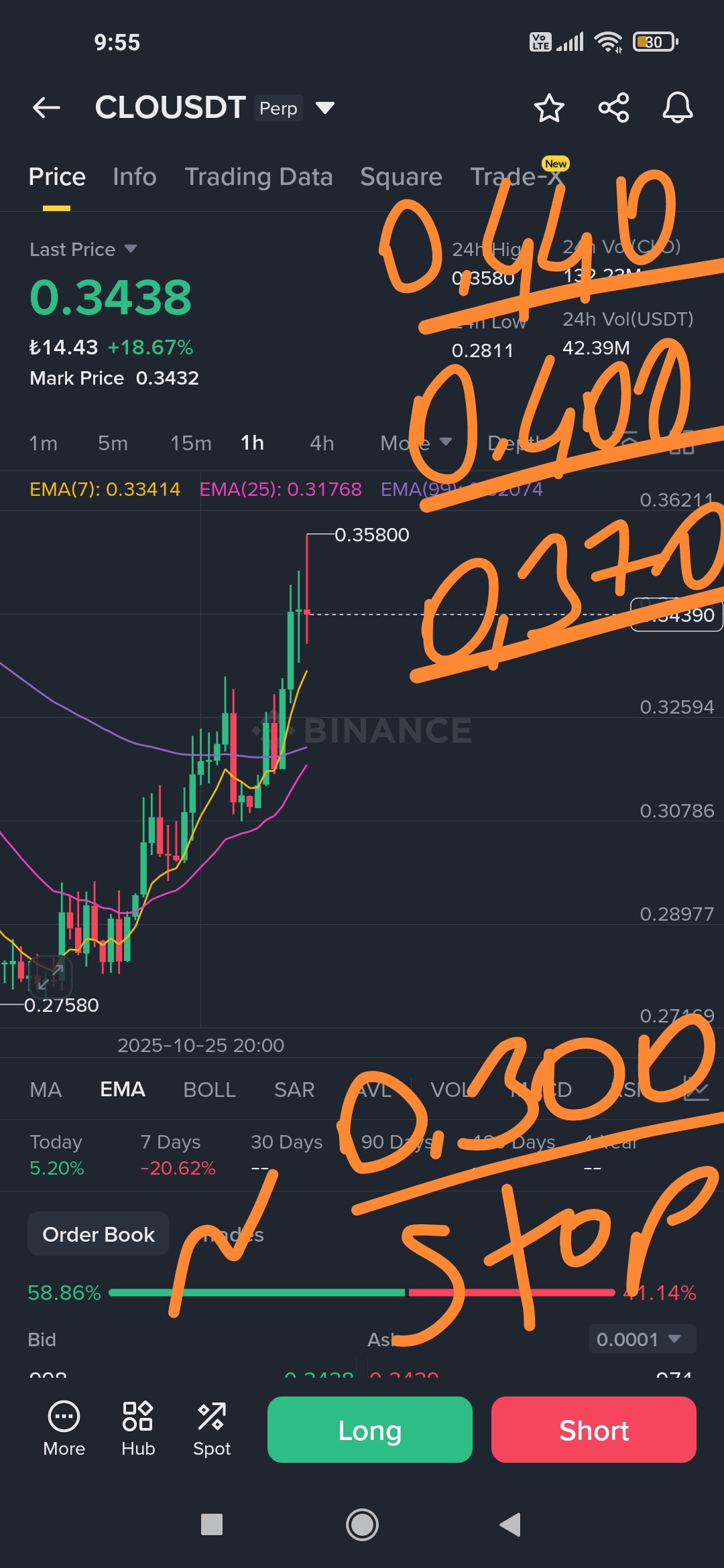Viewport: 724px width, 1568px height.
Task: Switch to the Info tab
Action: point(134,177)
